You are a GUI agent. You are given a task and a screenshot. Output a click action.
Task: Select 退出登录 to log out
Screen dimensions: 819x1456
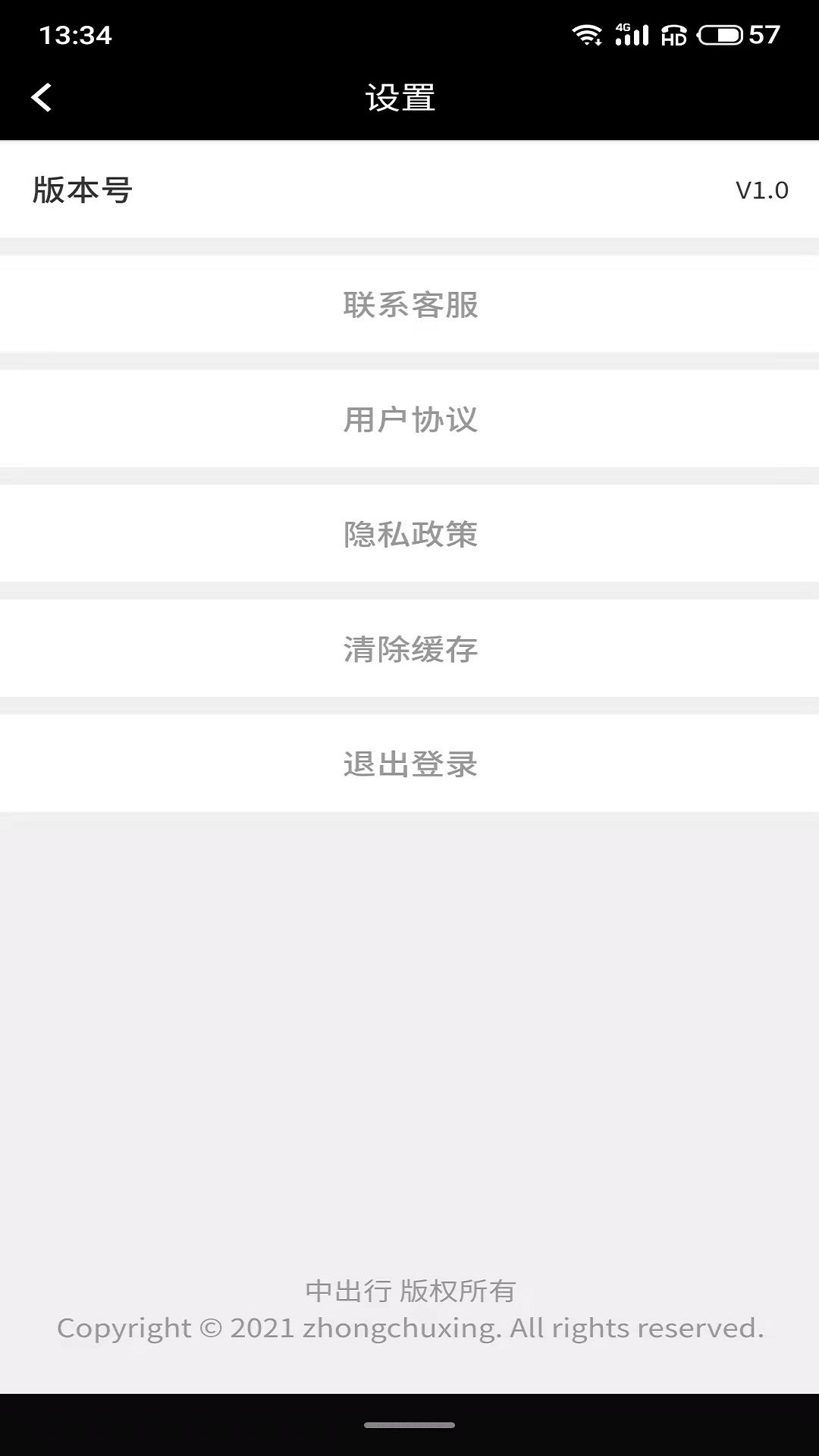pyautogui.click(x=409, y=764)
